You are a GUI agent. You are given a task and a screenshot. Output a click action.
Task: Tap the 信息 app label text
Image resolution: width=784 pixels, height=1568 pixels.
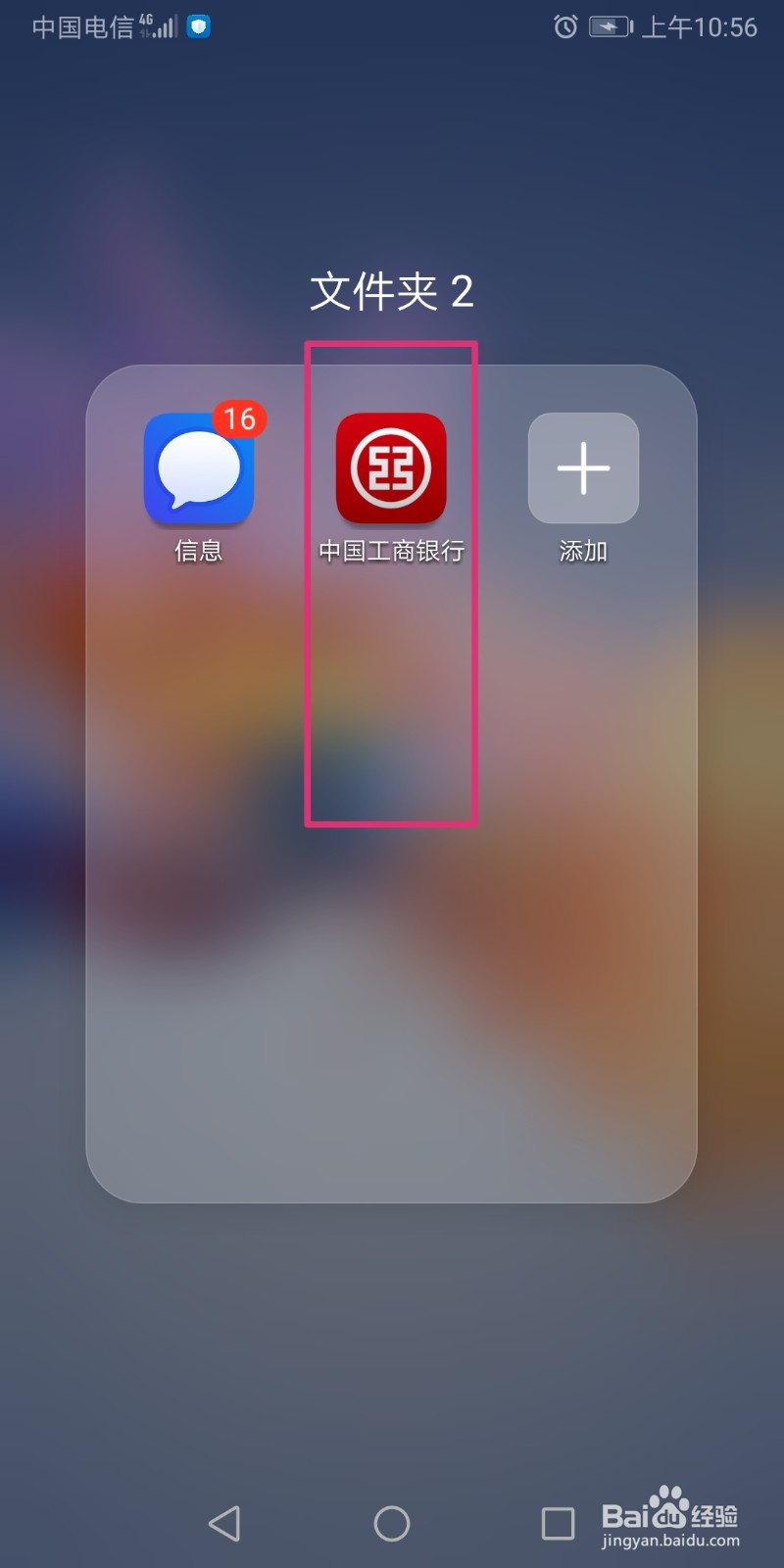click(x=198, y=551)
